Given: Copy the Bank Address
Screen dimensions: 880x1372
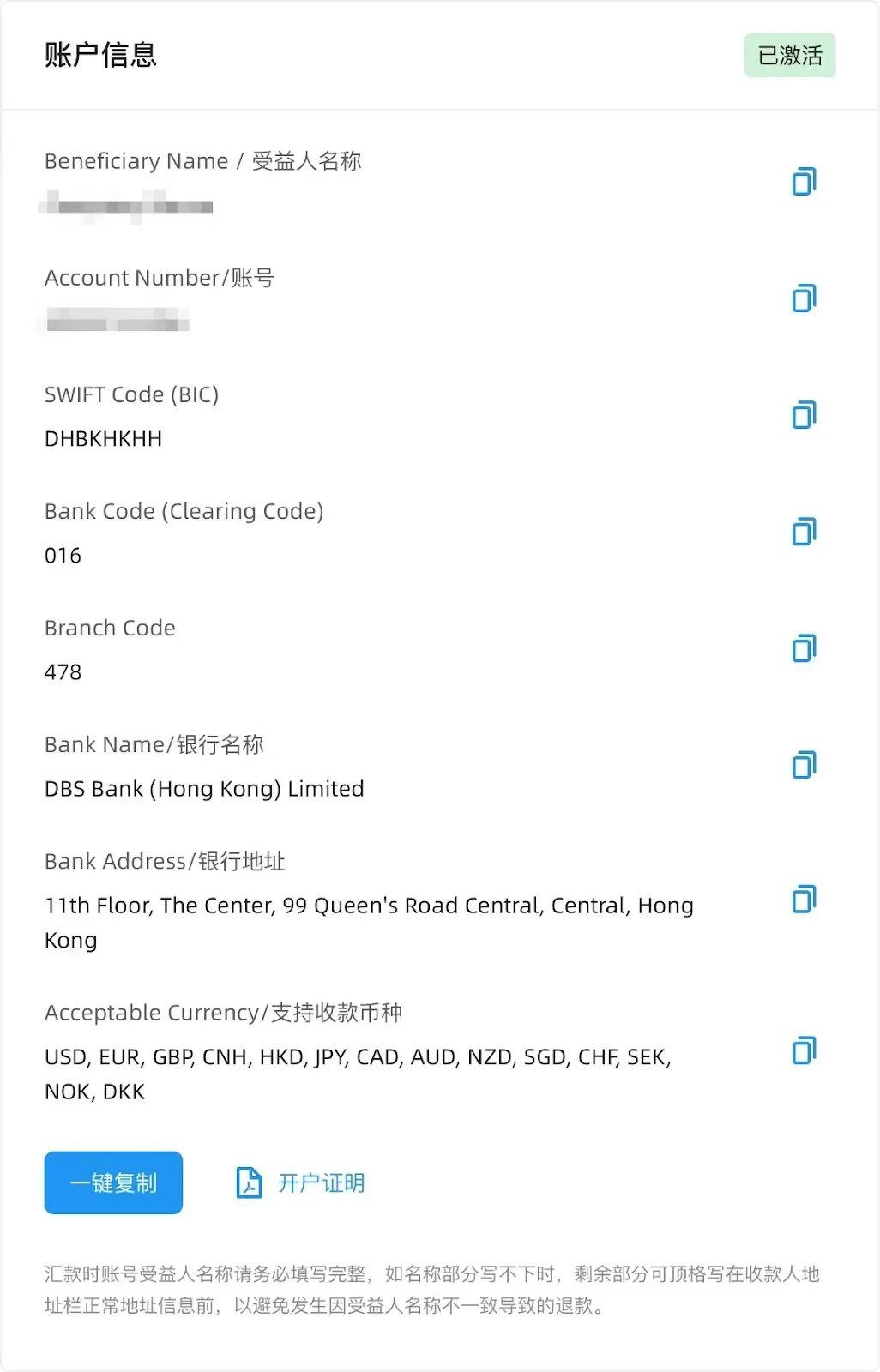Looking at the screenshot, I should click(804, 900).
